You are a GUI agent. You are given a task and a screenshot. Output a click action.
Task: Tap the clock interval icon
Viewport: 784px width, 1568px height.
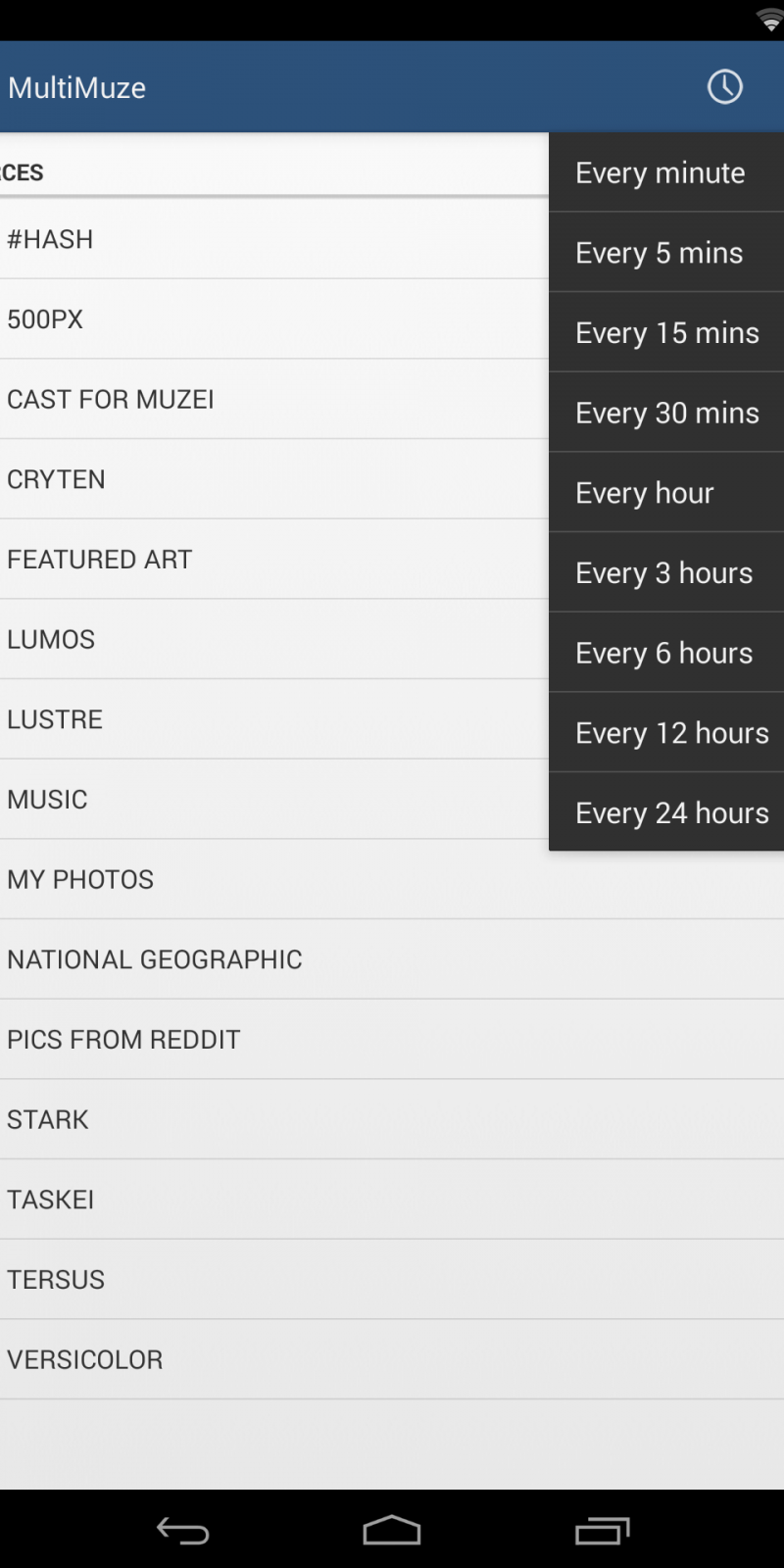coord(725,87)
